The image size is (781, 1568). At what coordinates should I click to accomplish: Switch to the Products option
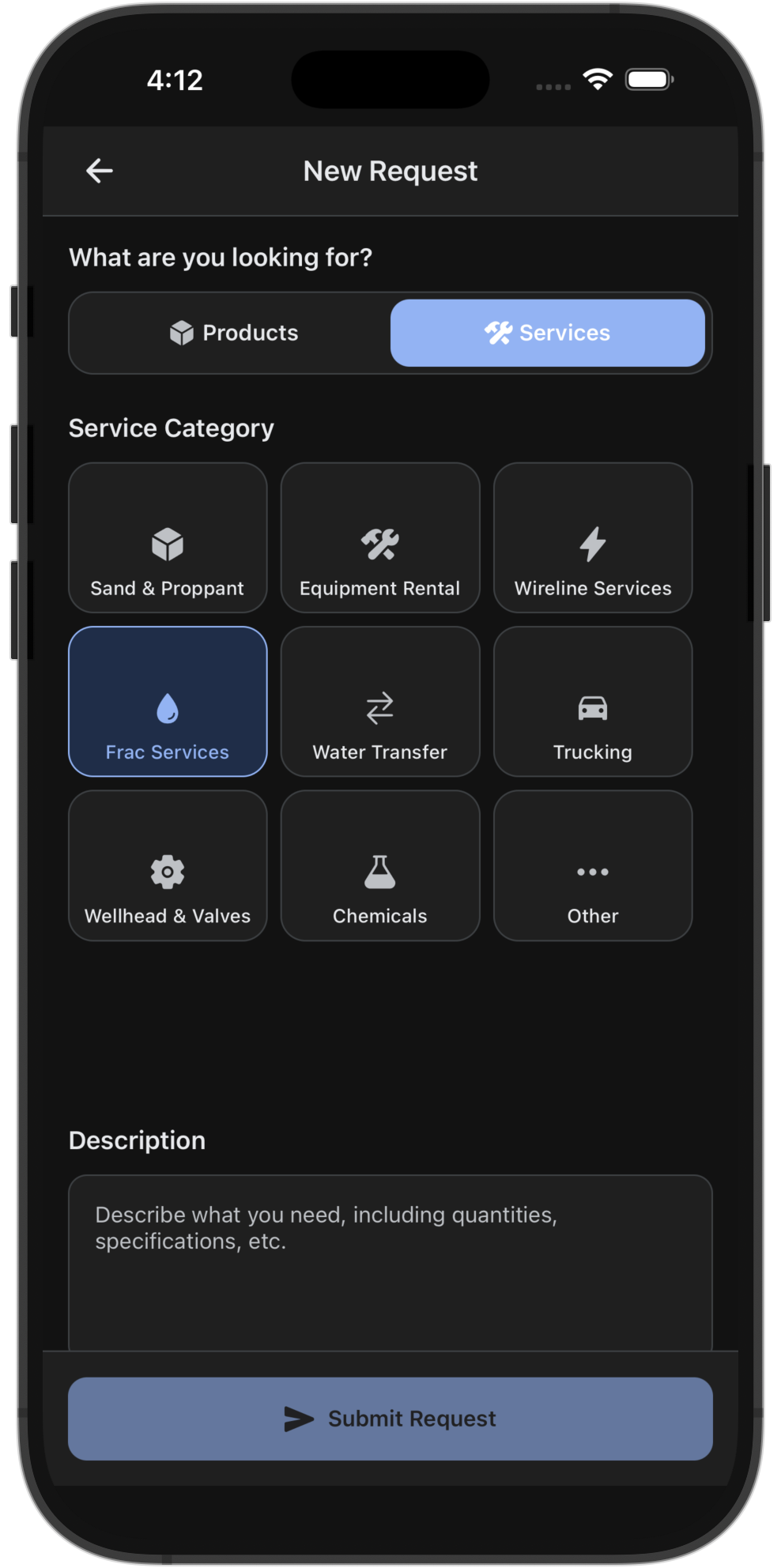click(x=233, y=333)
